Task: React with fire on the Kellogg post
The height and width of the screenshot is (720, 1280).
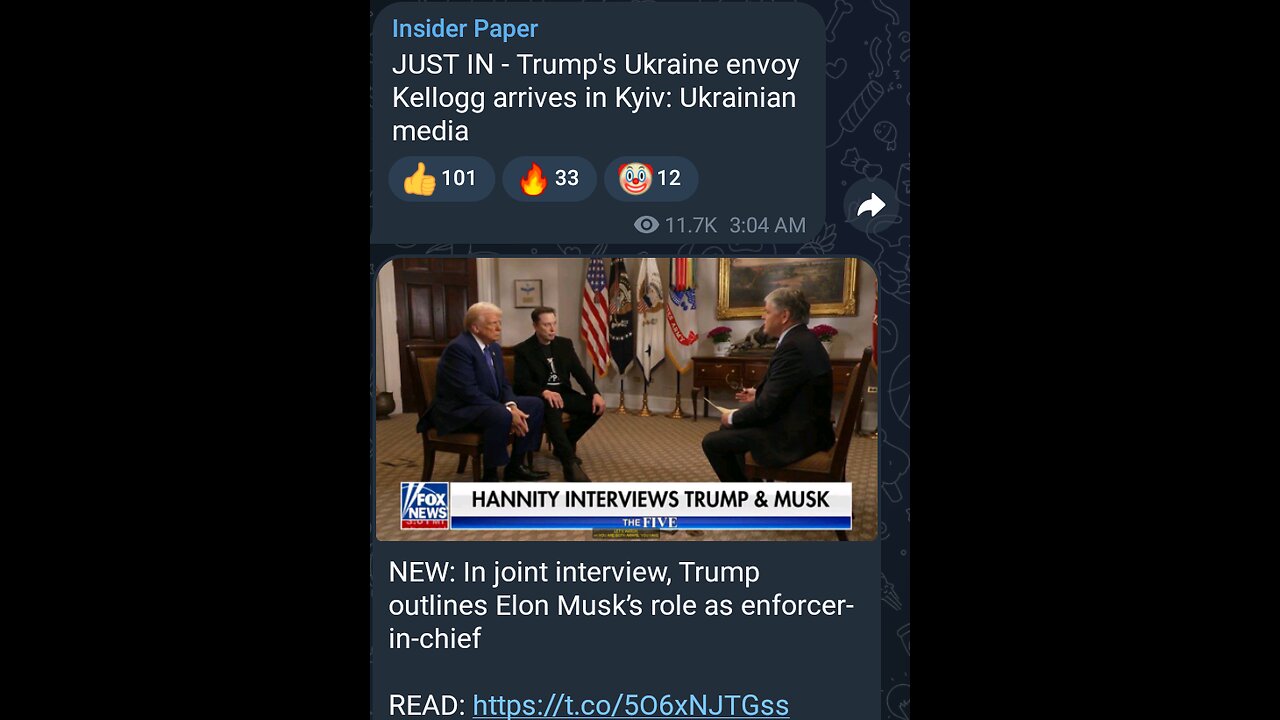Action: click(549, 179)
